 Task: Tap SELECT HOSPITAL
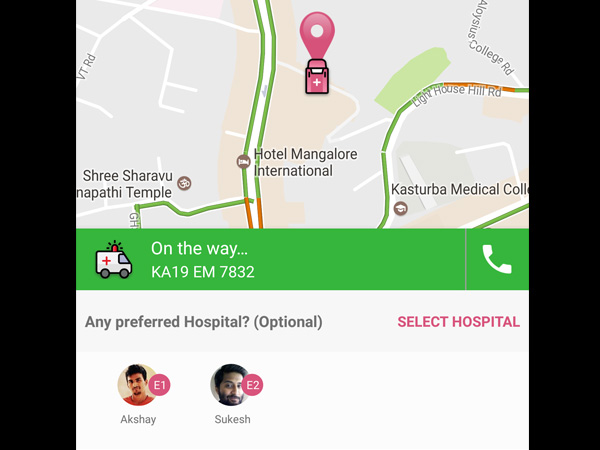[458, 322]
